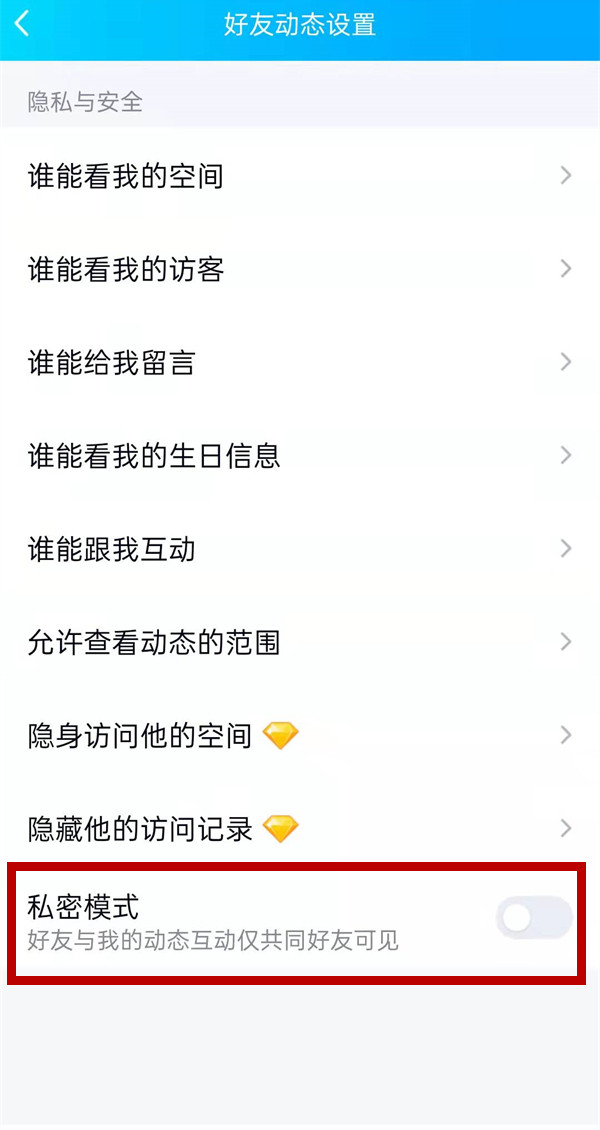
Task: Open 隐藏他的访问记录 option
Action: click(x=300, y=828)
